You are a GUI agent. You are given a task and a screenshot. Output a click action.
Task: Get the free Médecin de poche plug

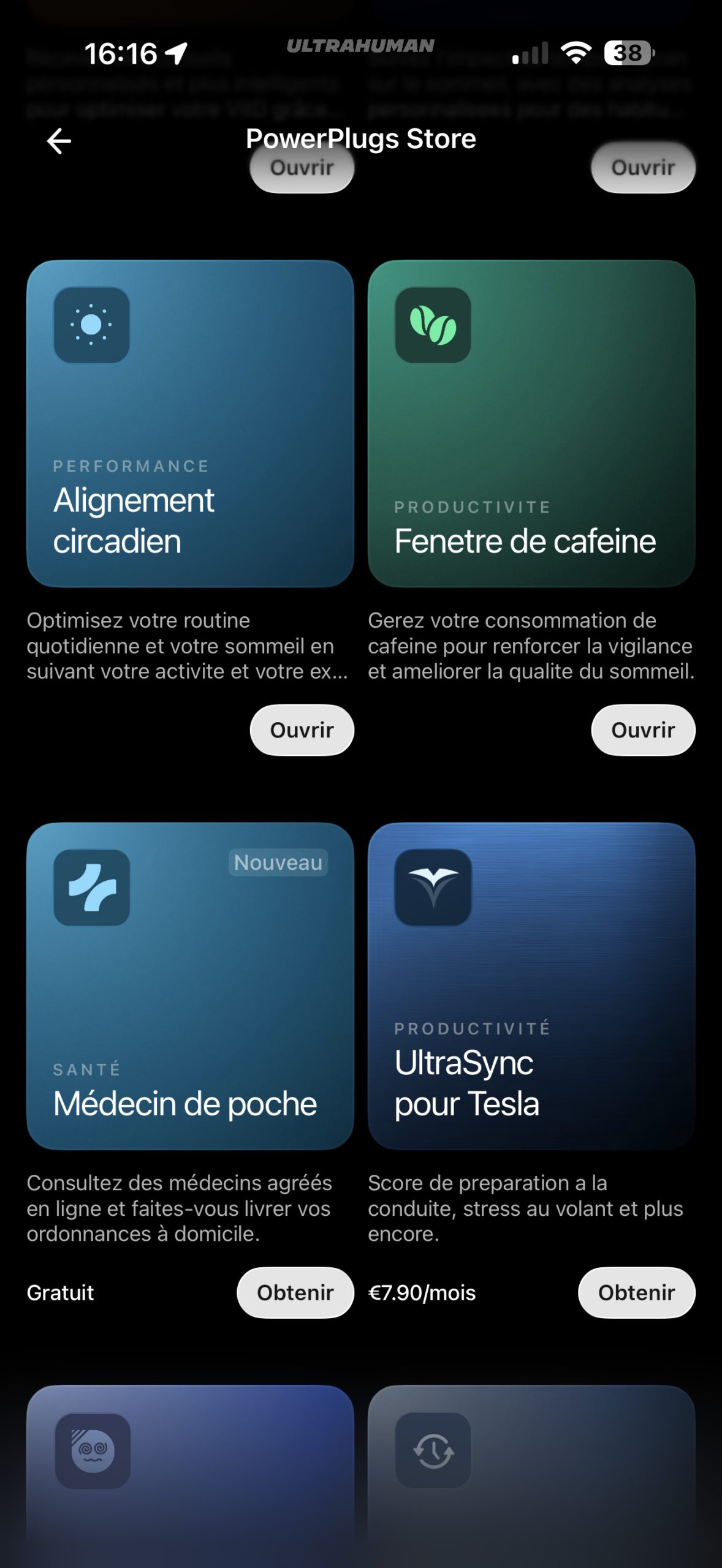(295, 1292)
